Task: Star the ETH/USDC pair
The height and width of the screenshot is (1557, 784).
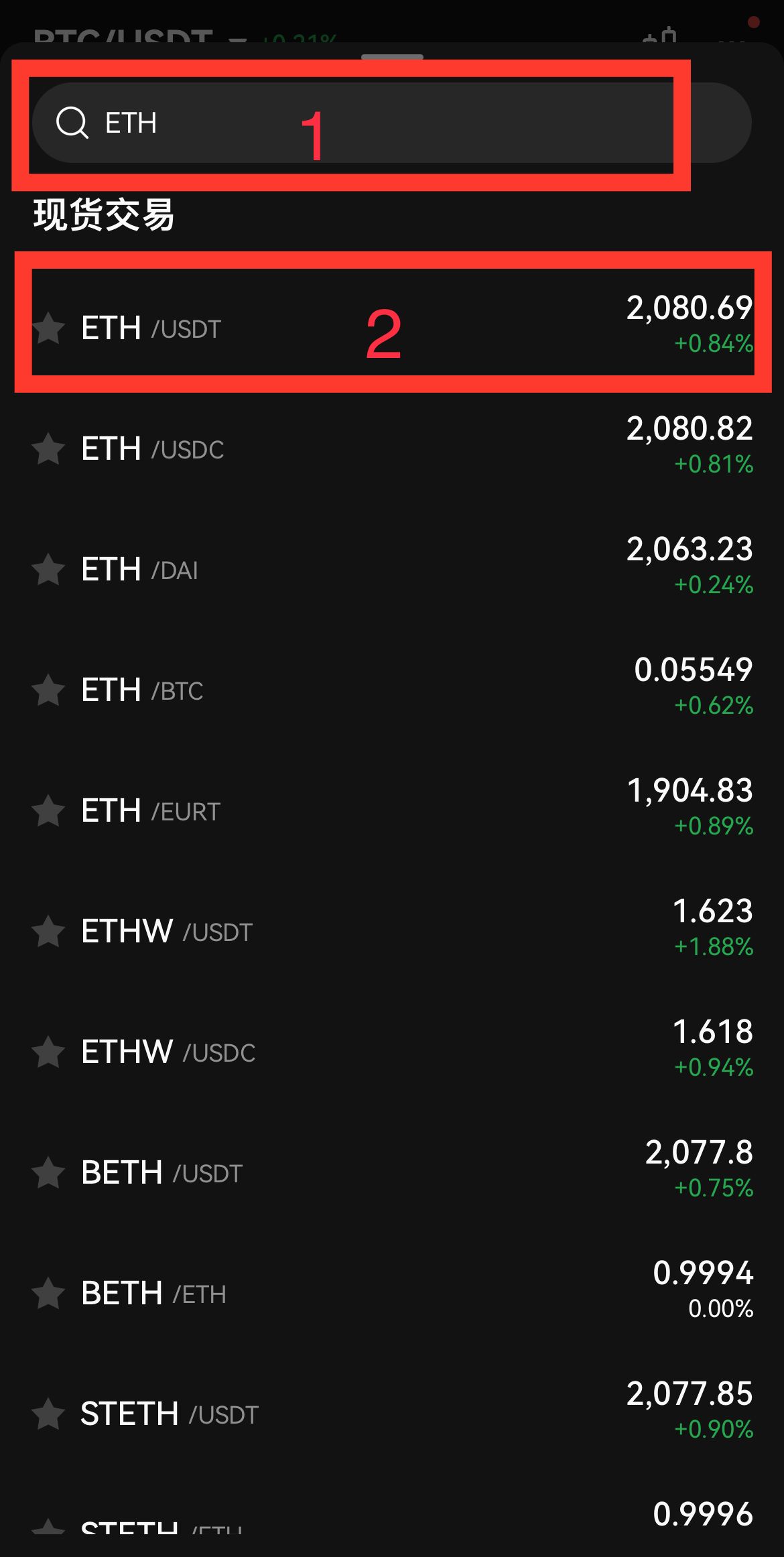Action: (48, 449)
